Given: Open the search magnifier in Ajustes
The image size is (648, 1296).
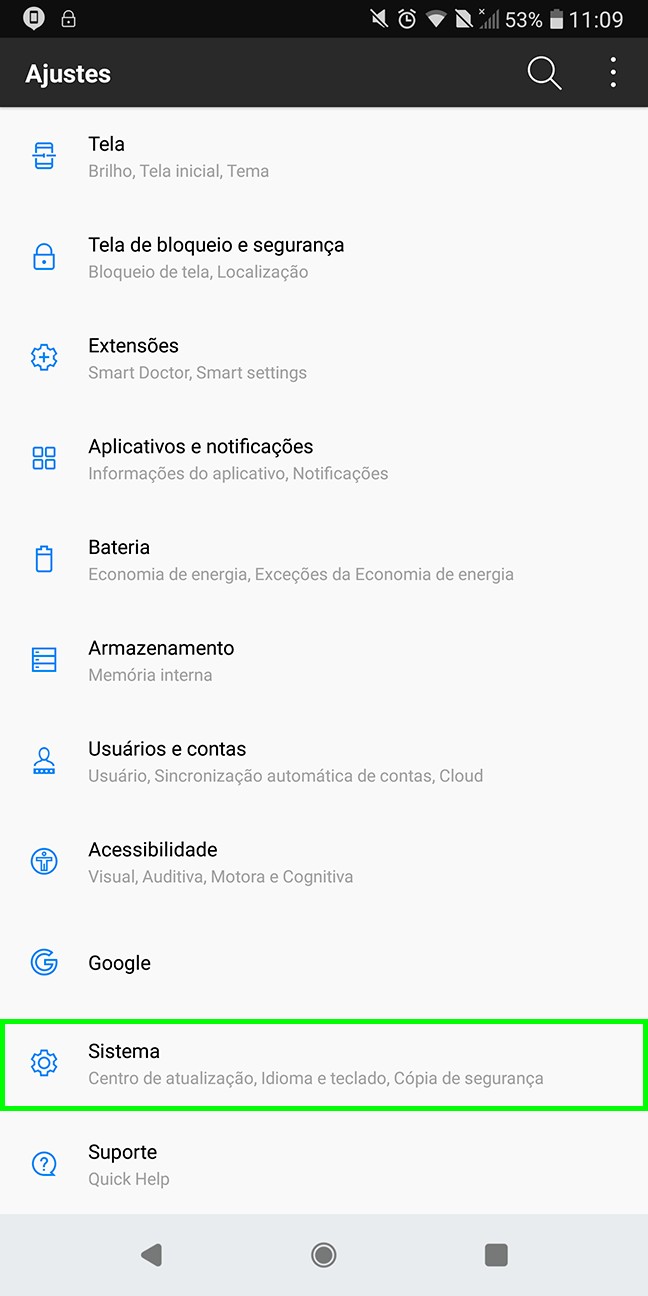Looking at the screenshot, I should pyautogui.click(x=544, y=73).
